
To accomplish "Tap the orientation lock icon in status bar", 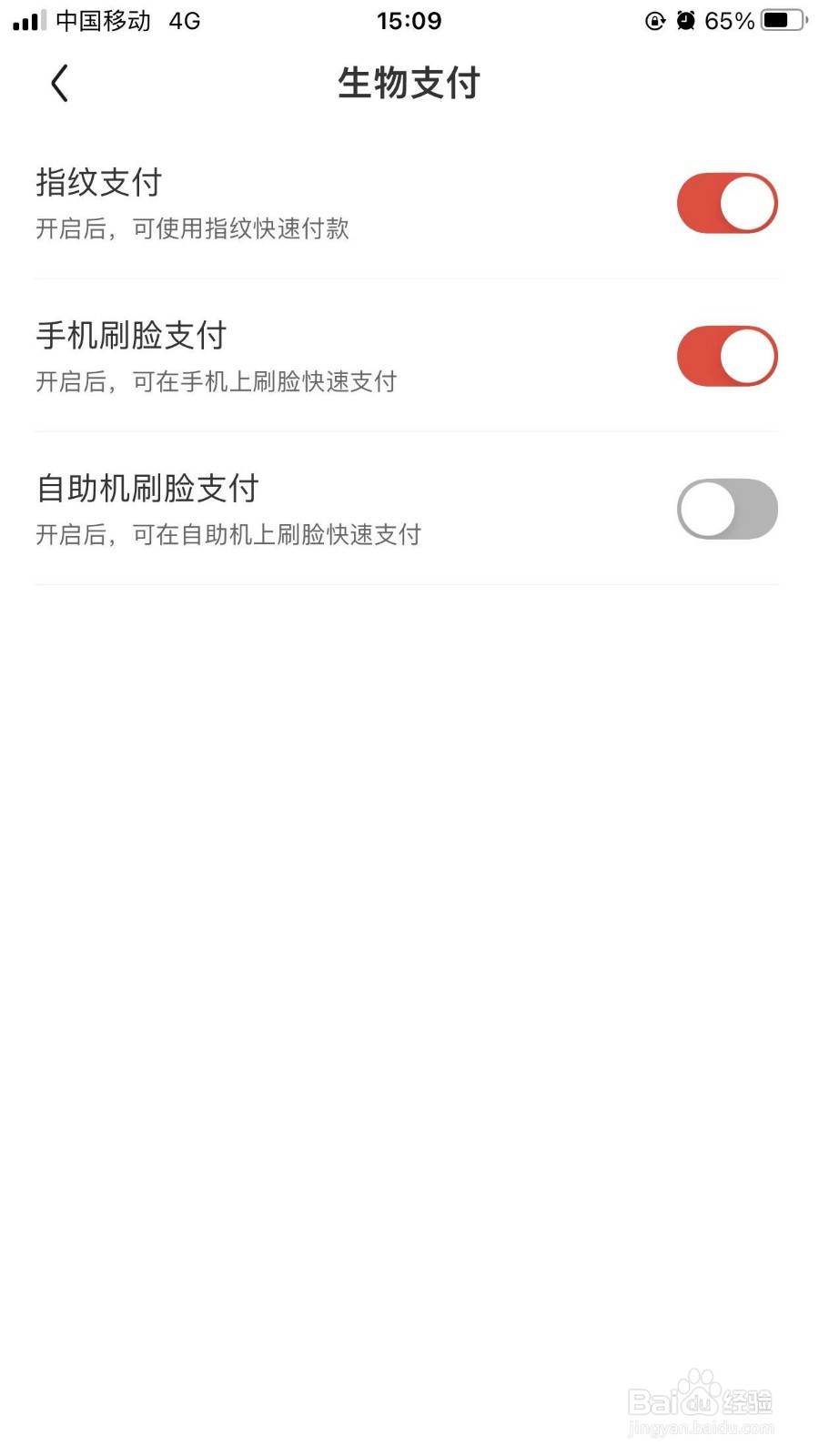I will [654, 19].
